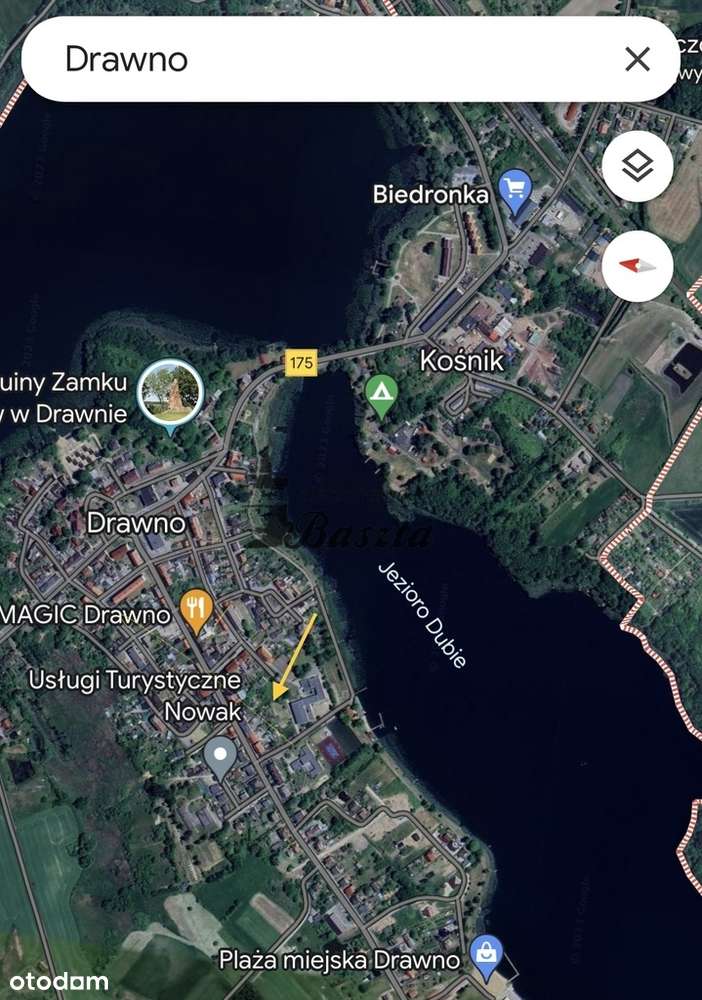The width and height of the screenshot is (702, 1000).
Task: Open the Plaża miejska Drawno pin
Action: pyautogui.click(x=486, y=957)
